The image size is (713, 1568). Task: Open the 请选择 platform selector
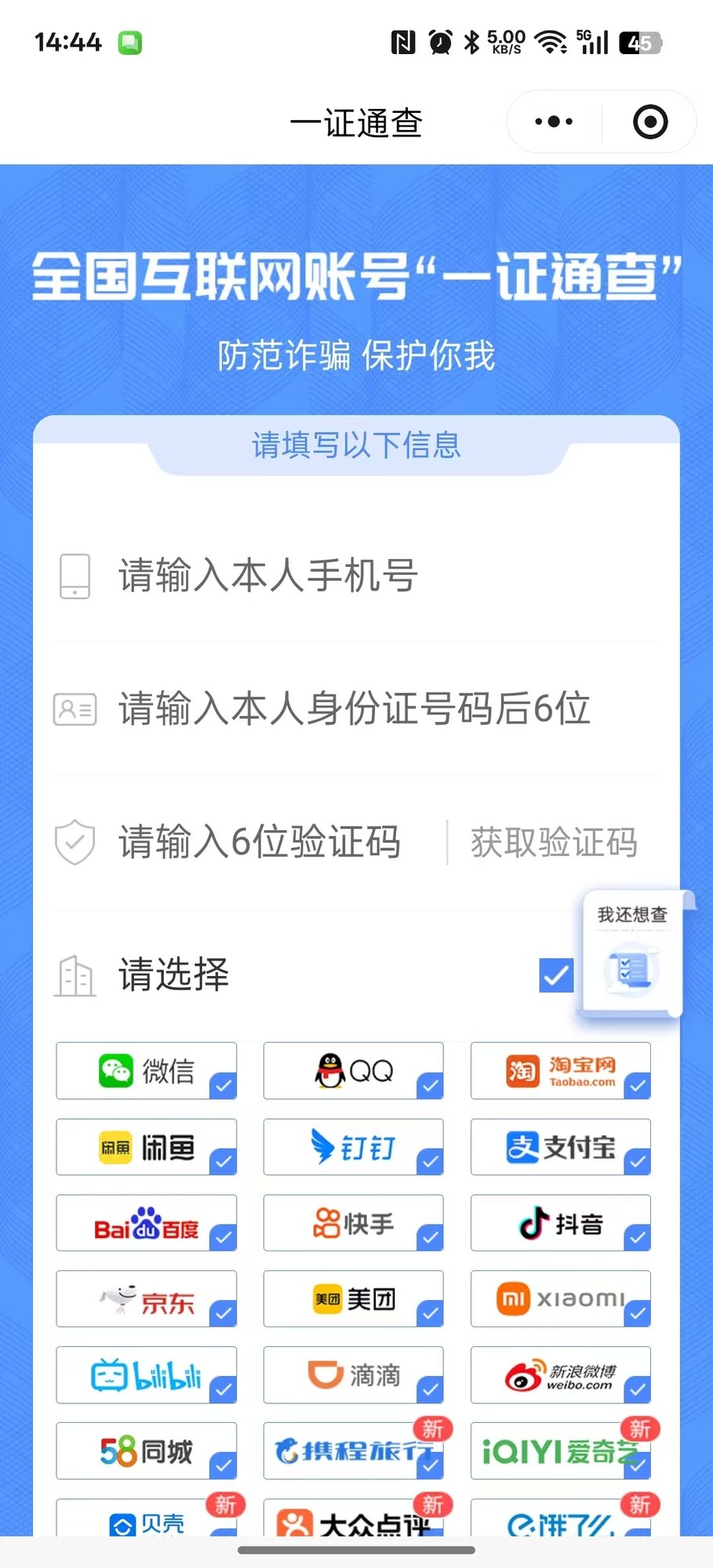click(173, 976)
